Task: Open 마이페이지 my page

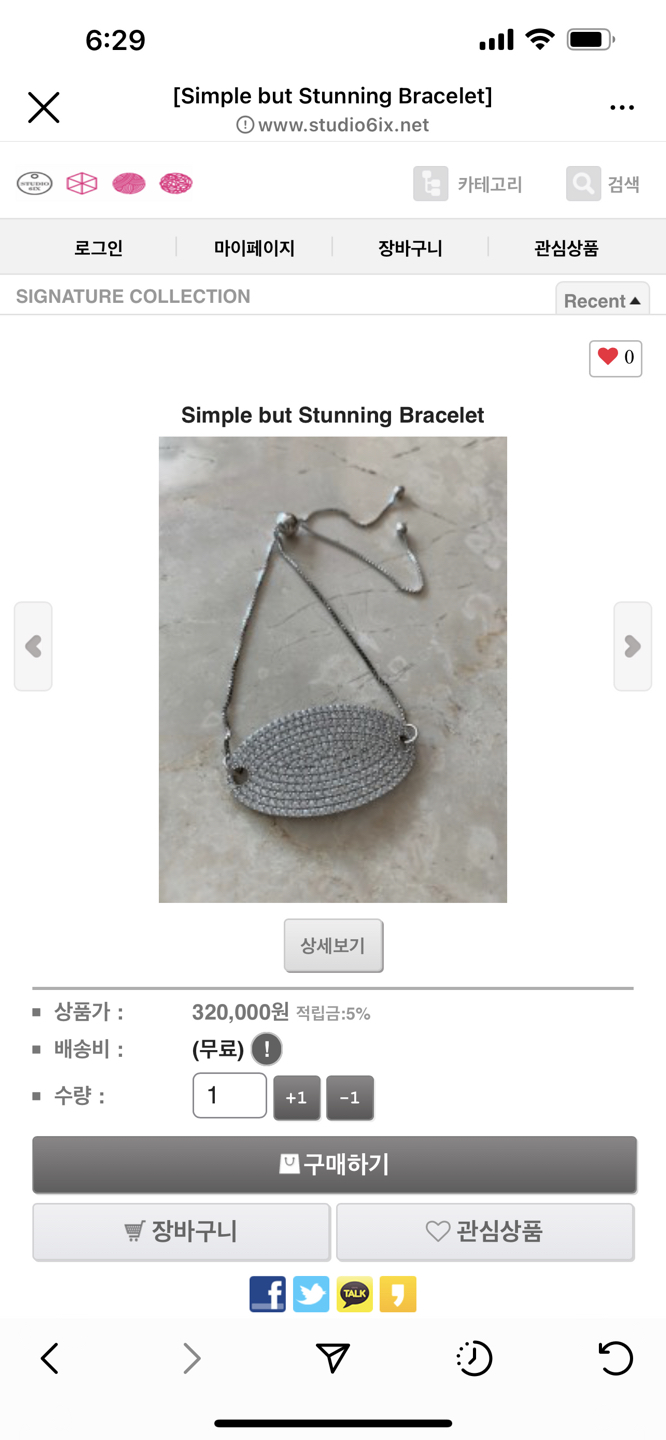Action: tap(254, 248)
